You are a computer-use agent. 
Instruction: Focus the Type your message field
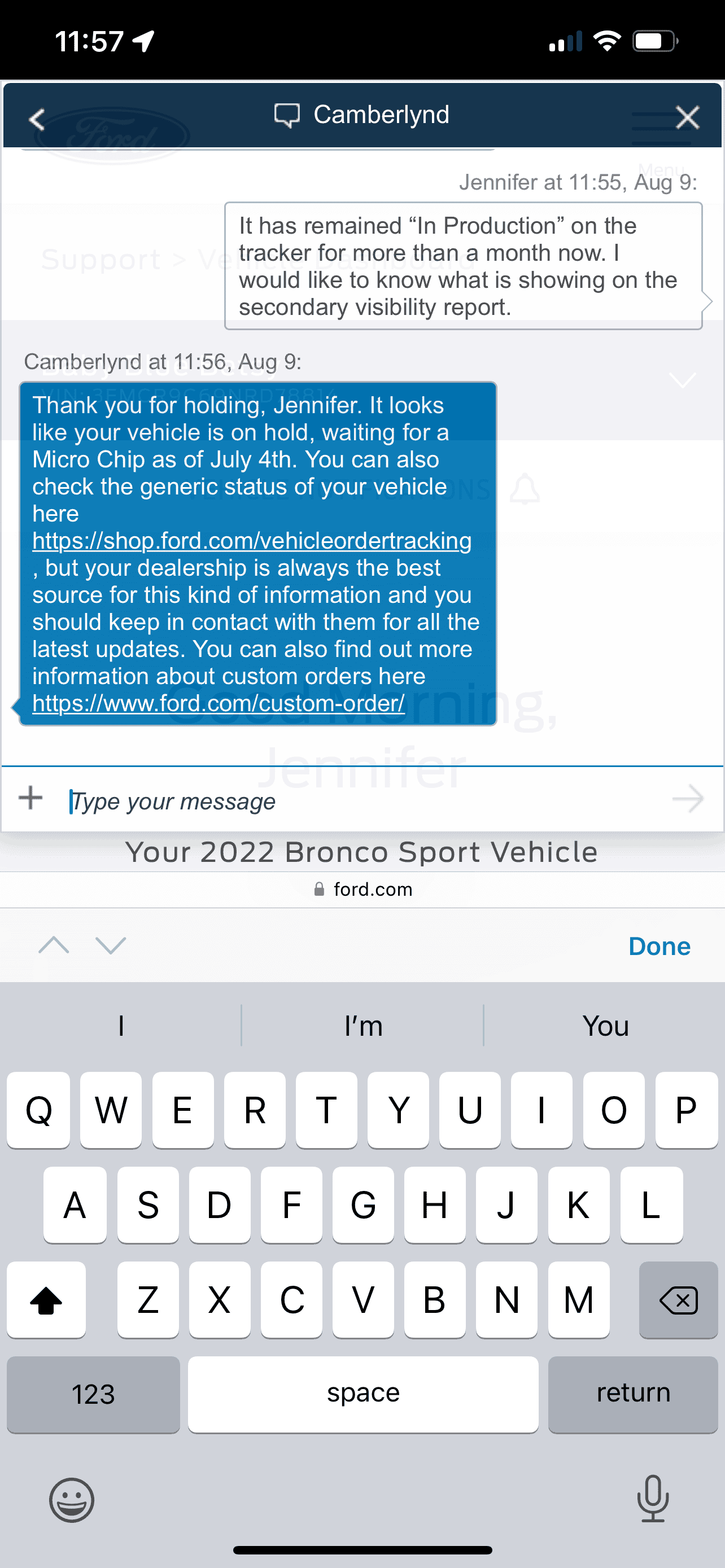pyautogui.click(x=359, y=801)
